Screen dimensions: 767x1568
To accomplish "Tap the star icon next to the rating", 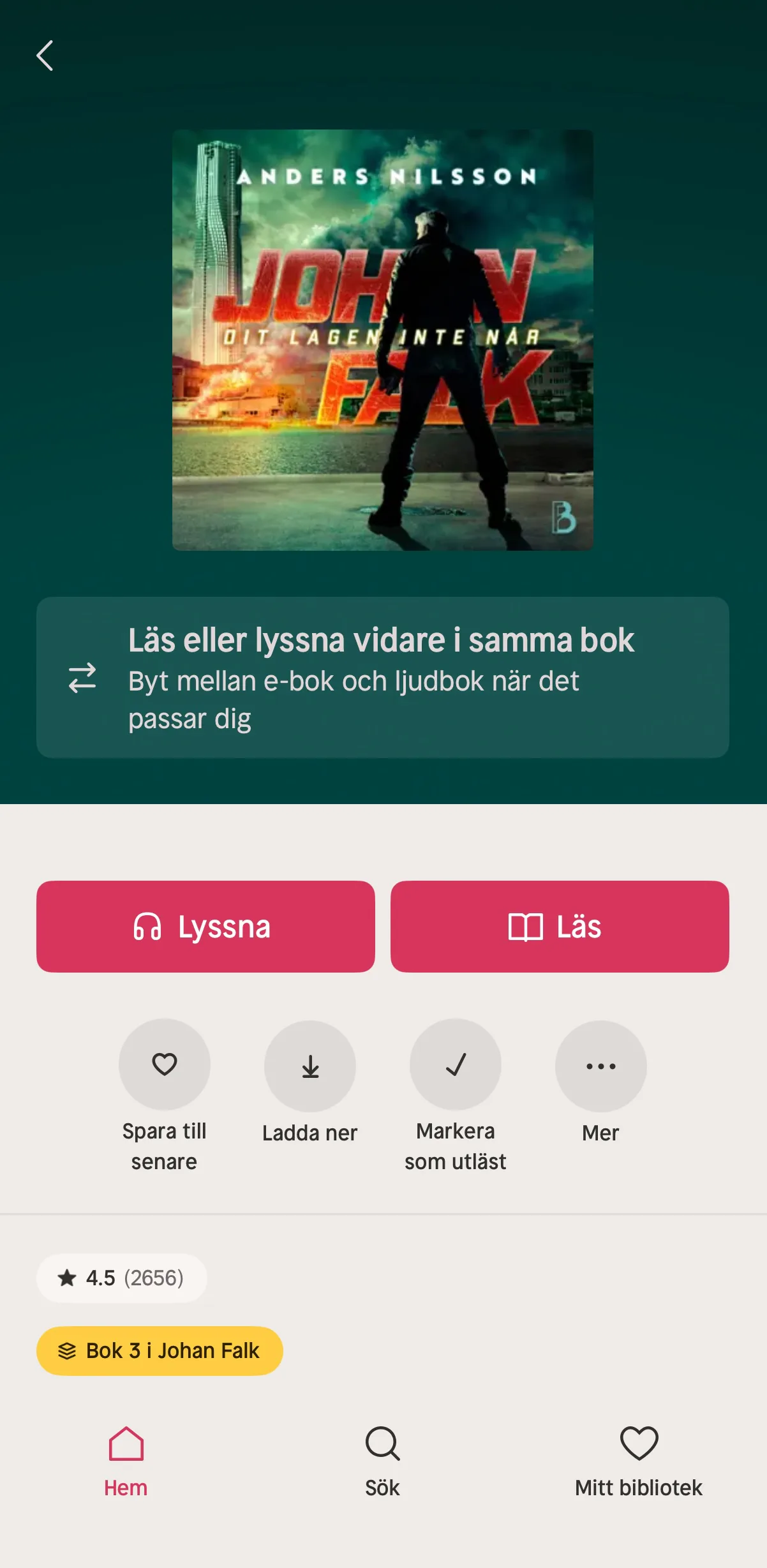I will coord(68,1278).
